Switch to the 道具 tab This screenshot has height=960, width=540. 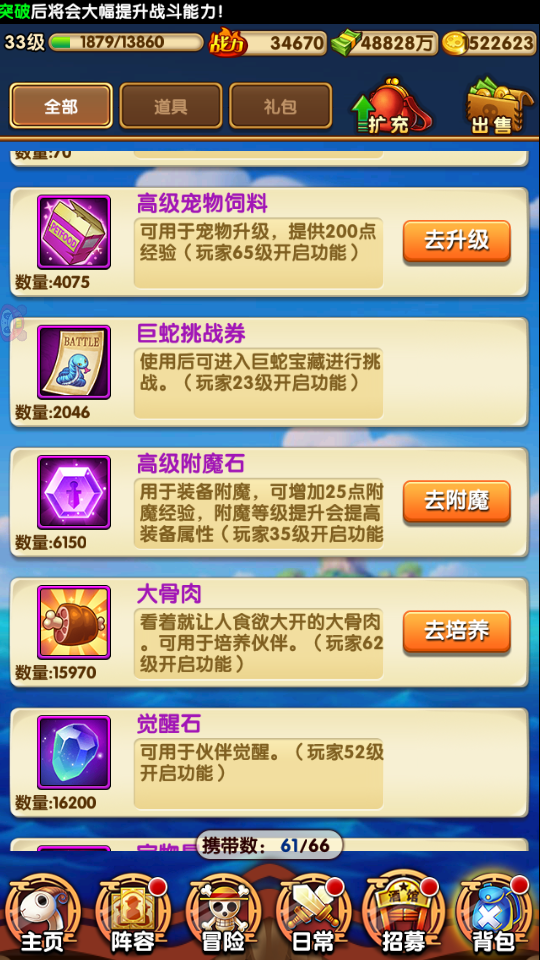[170, 106]
